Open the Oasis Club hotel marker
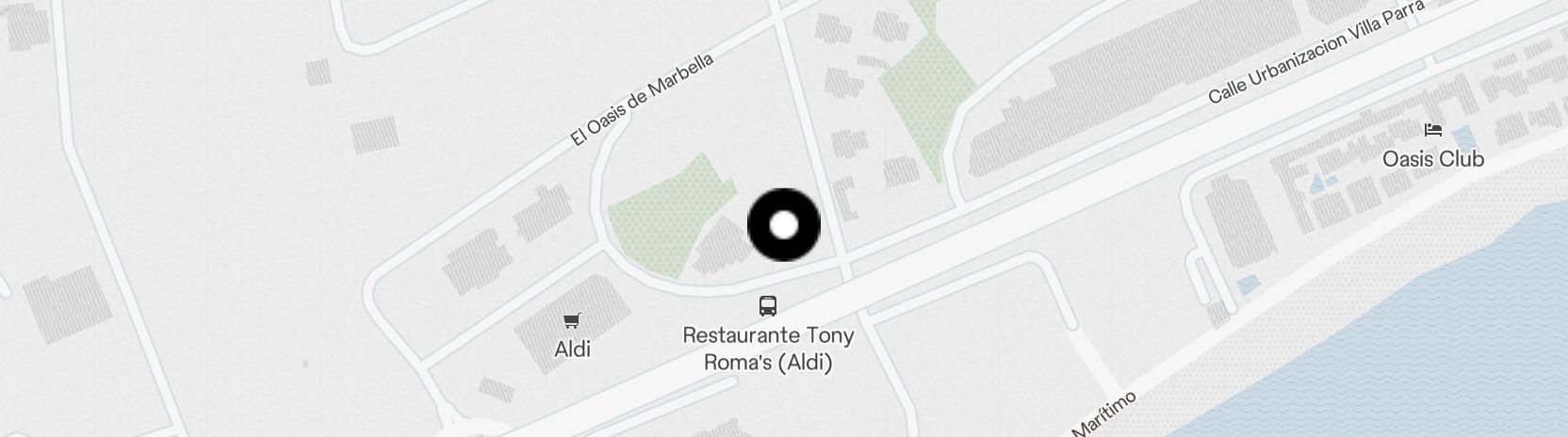 [x=1433, y=131]
